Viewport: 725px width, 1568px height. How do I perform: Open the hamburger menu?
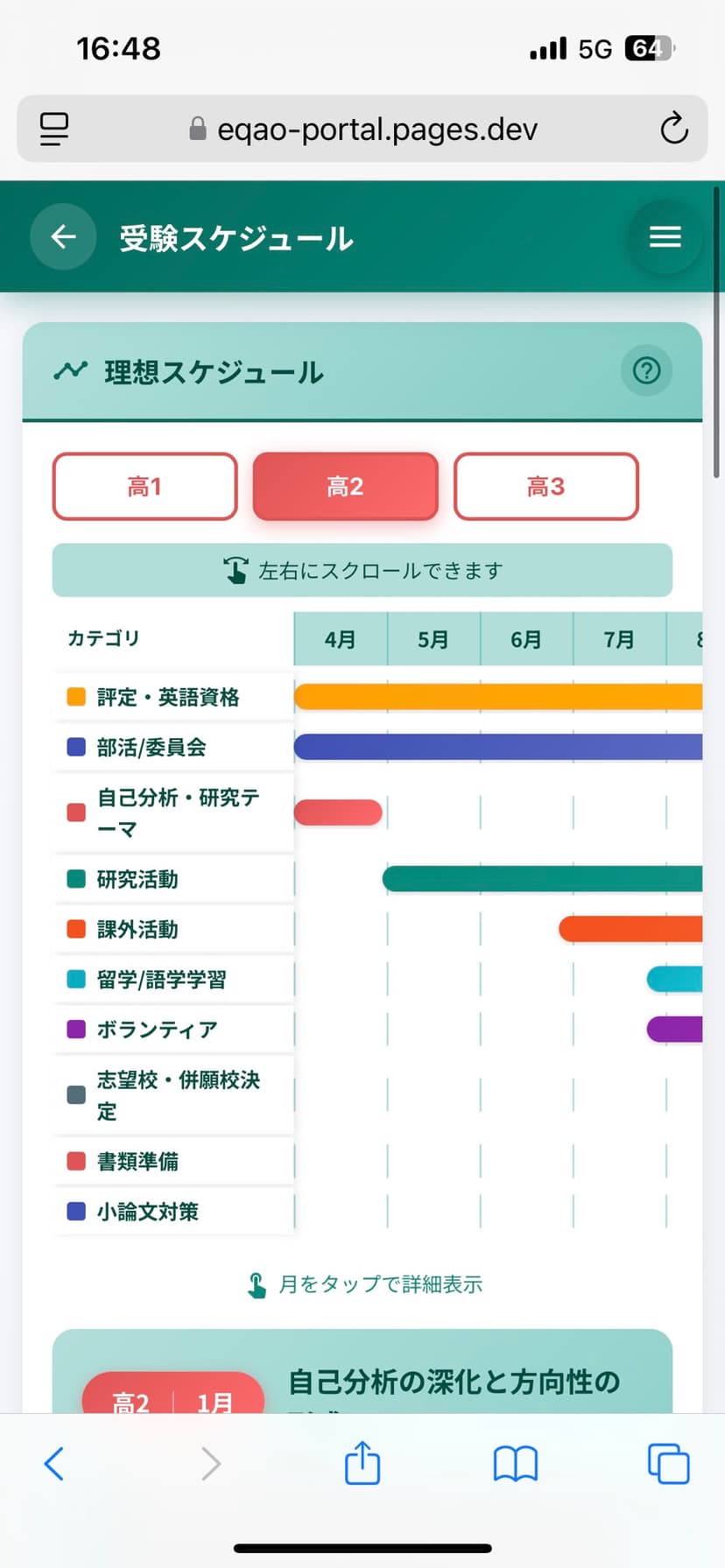(x=665, y=236)
